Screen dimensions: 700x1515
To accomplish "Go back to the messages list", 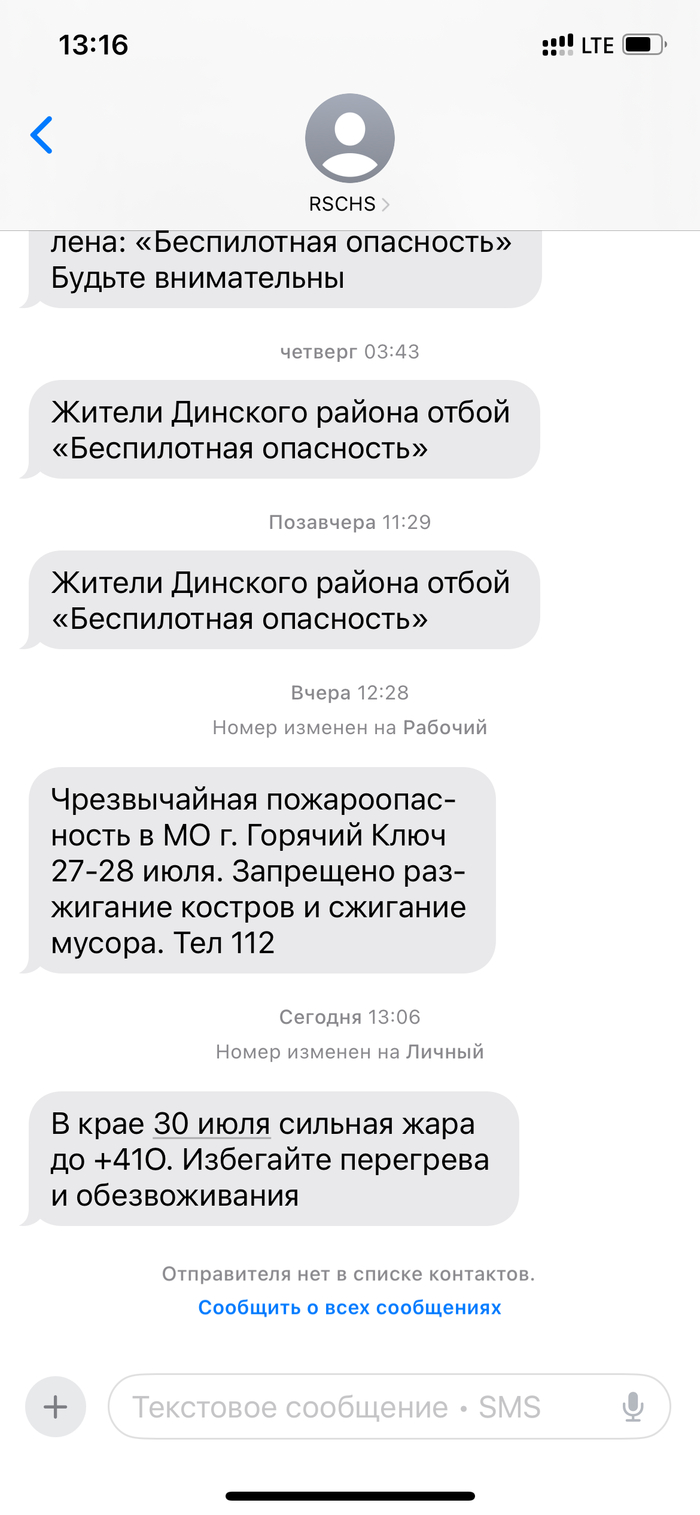I will point(41,135).
